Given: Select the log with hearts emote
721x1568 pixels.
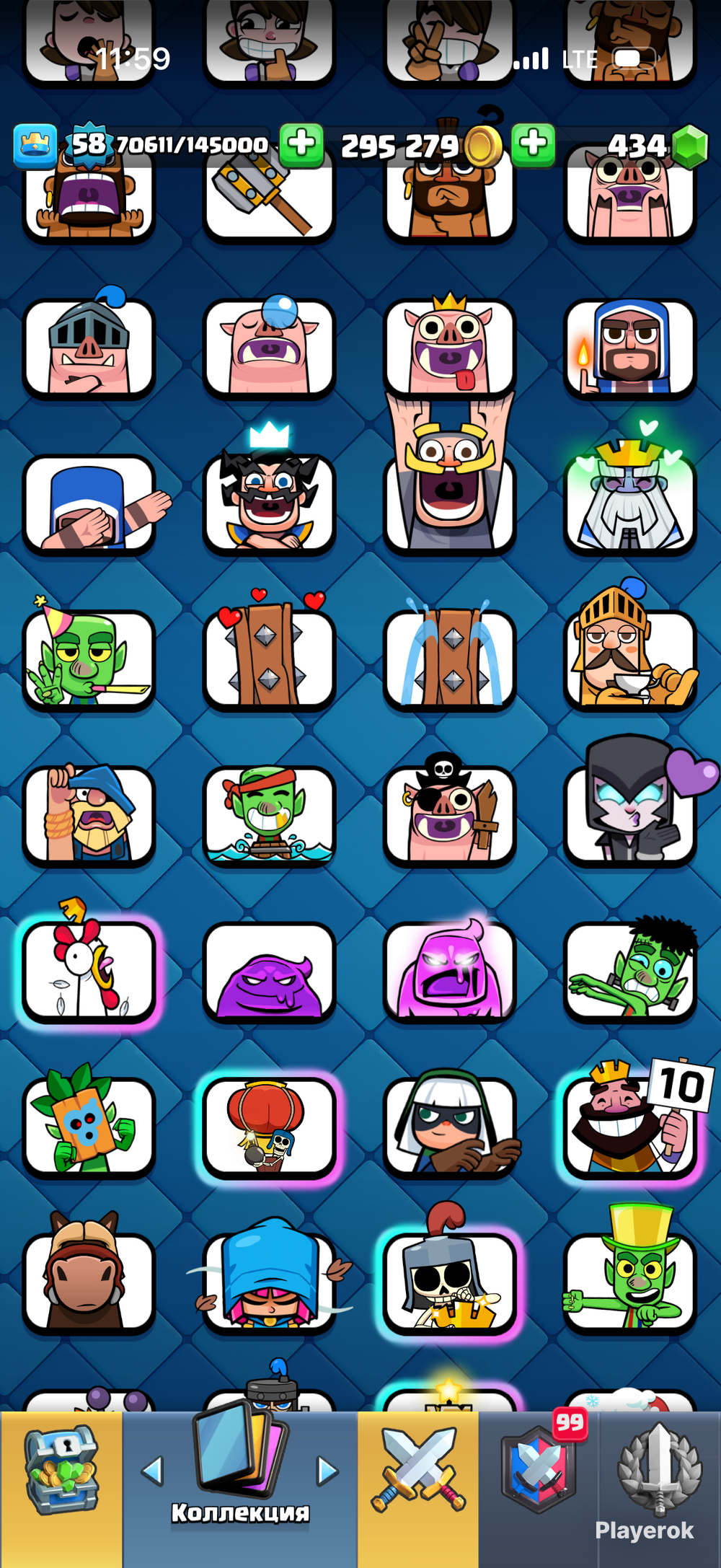Looking at the screenshot, I should 269,660.
